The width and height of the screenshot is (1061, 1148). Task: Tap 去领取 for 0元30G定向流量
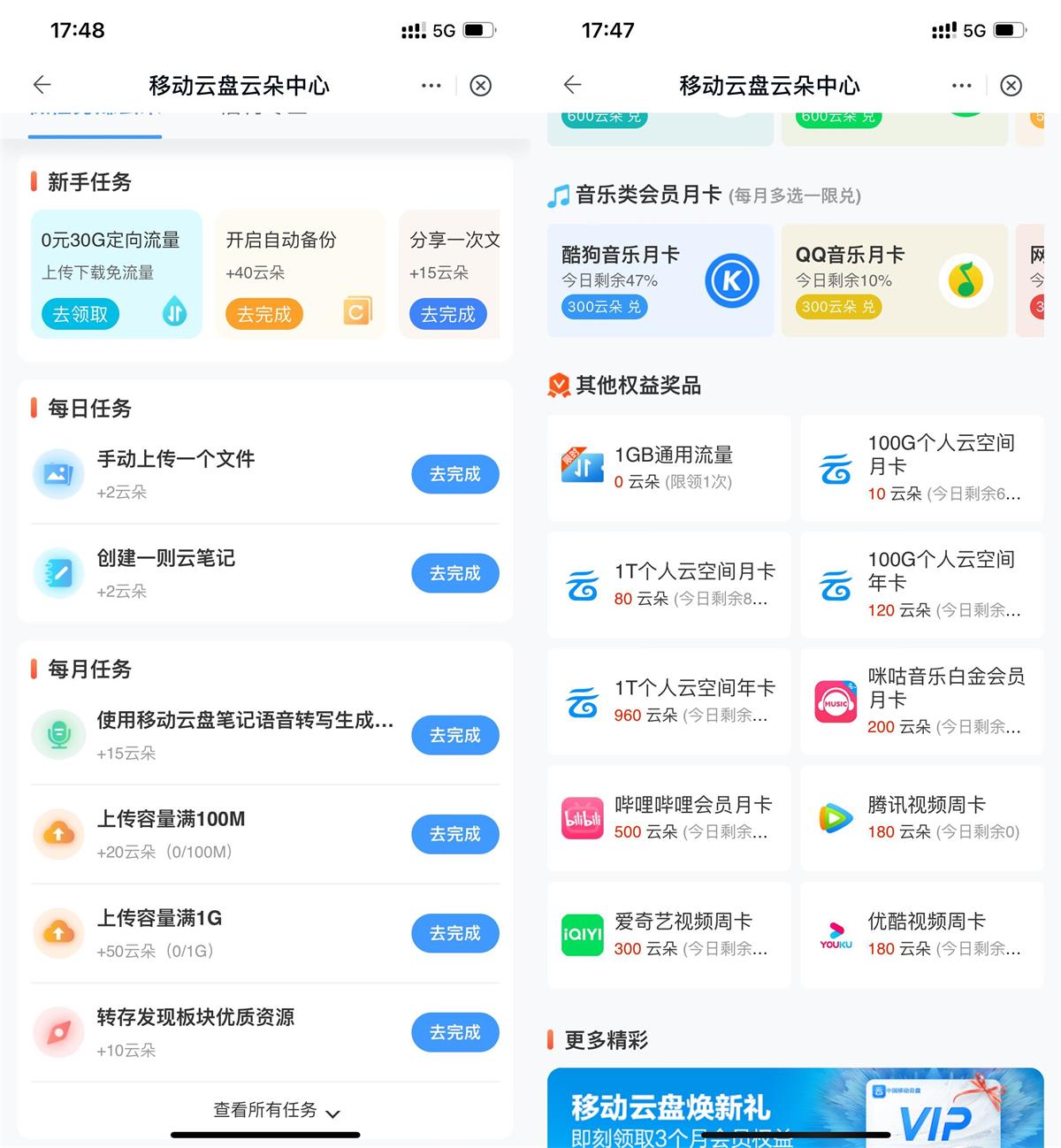pyautogui.click(x=79, y=314)
